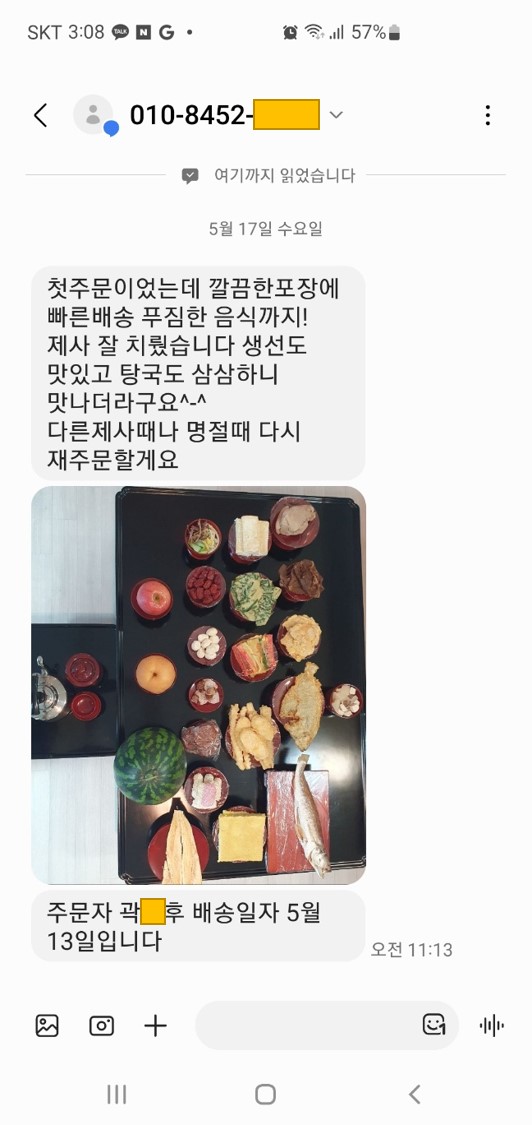The image size is (532, 1125).
Task: Expand the 010-8452 contact details chevron
Action: tap(335, 115)
